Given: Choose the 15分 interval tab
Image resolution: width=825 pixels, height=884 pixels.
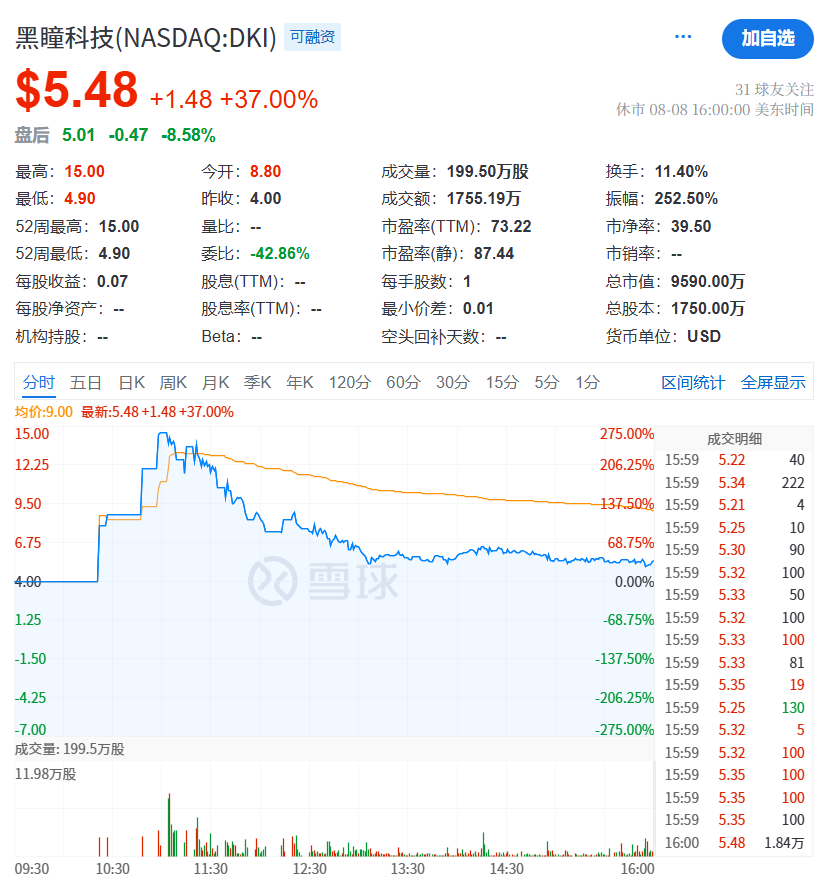Looking at the screenshot, I should (x=503, y=382).
